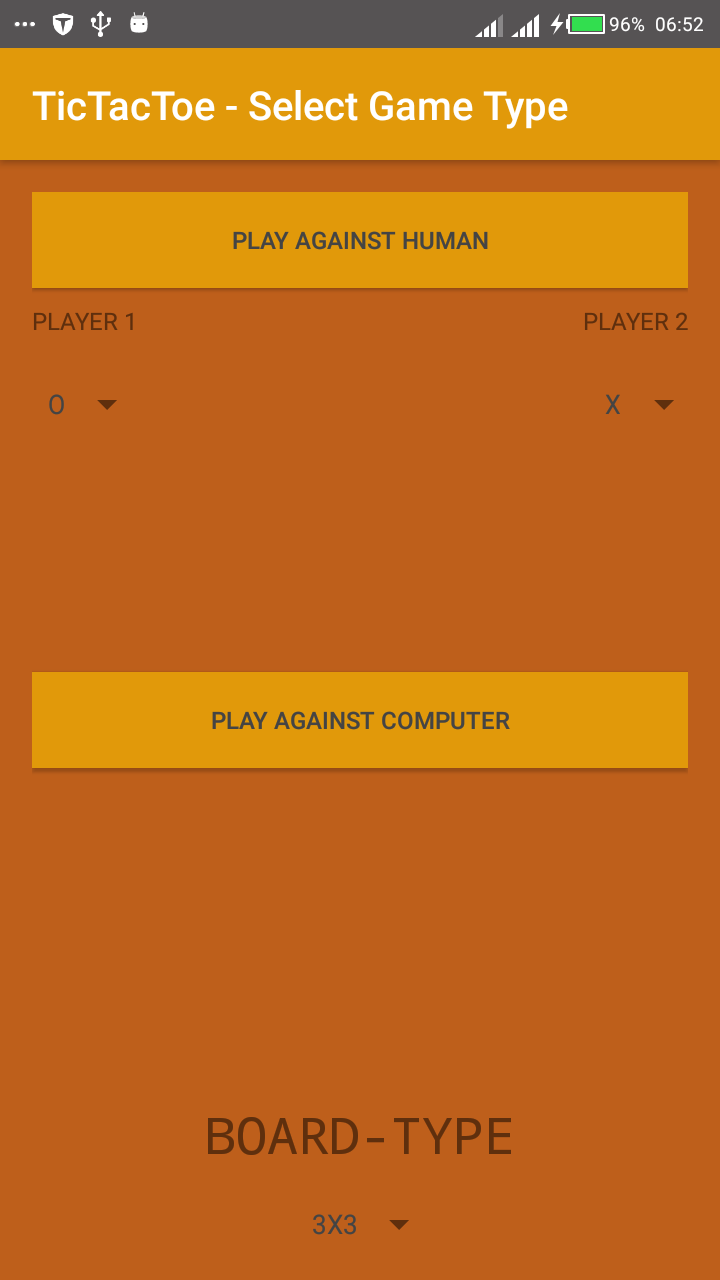
Task: Expand the board-type 3X3 dropdown
Action: (x=360, y=1225)
